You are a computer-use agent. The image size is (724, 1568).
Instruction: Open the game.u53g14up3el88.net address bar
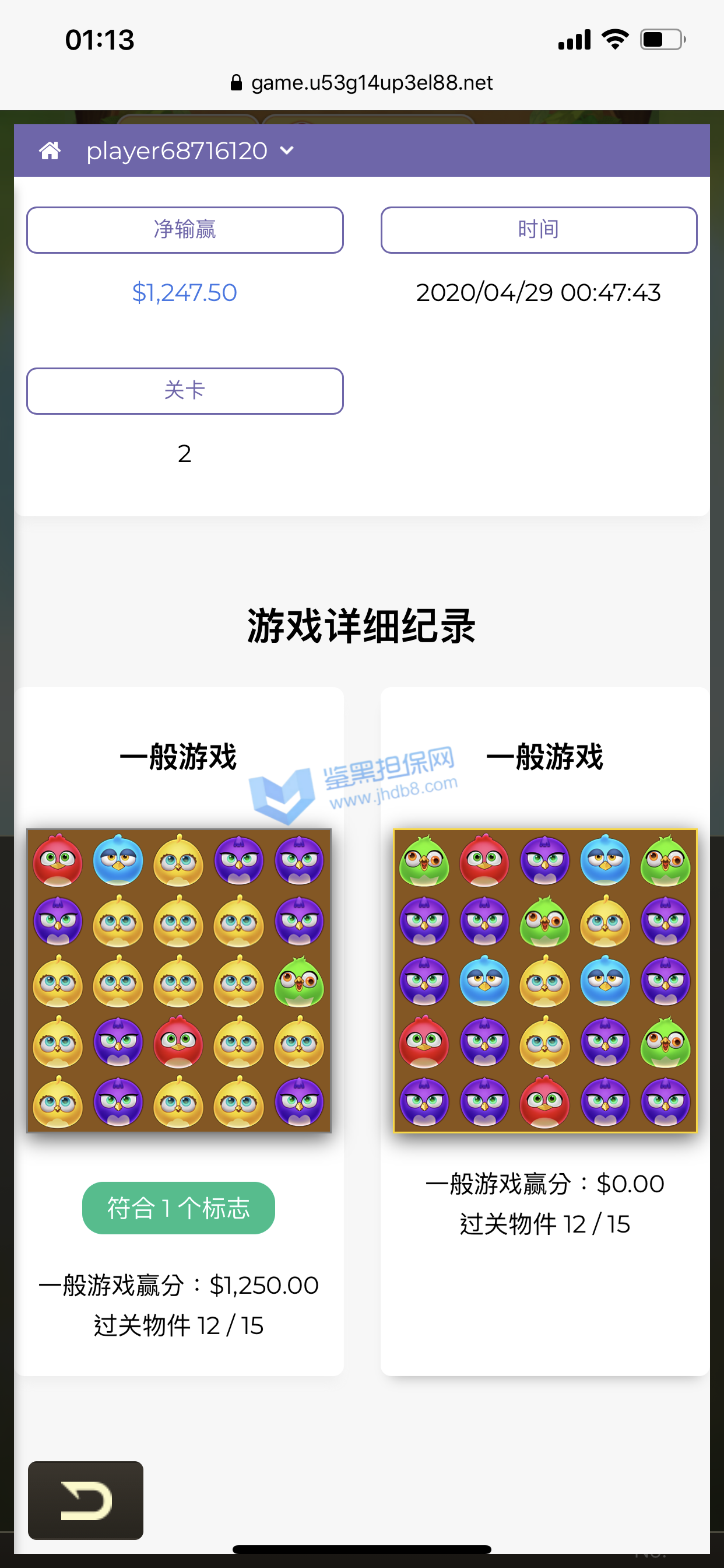[362, 83]
